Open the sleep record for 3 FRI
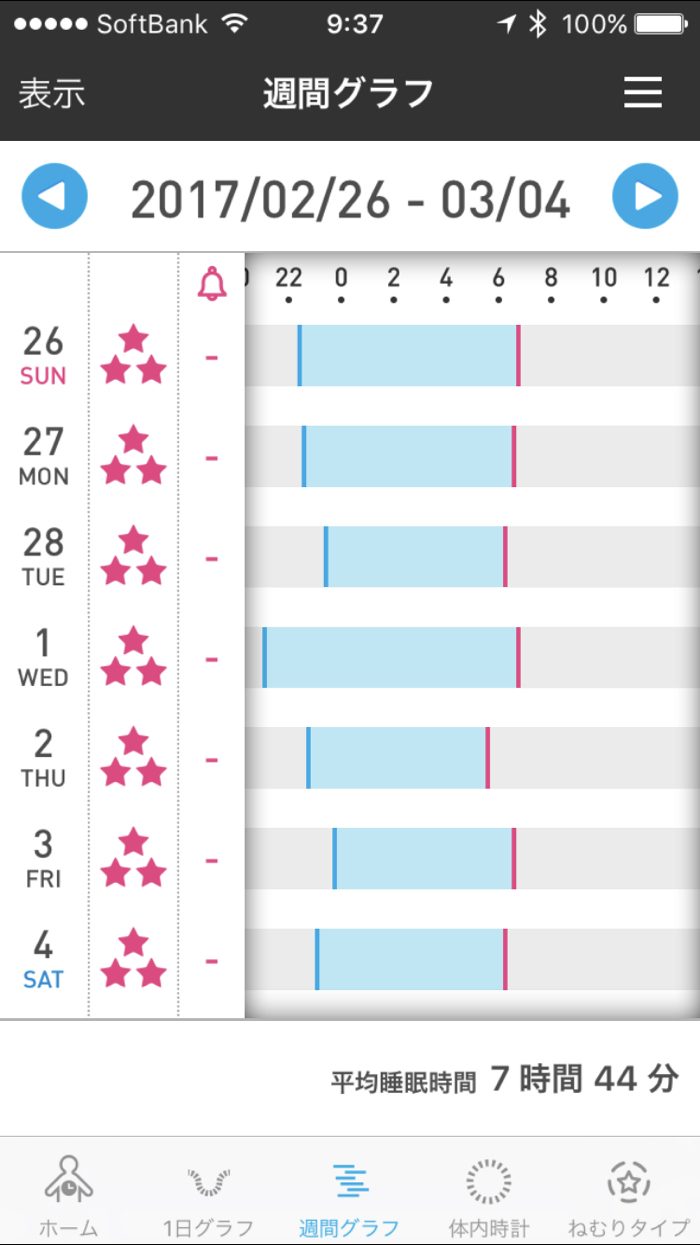 click(x=424, y=859)
